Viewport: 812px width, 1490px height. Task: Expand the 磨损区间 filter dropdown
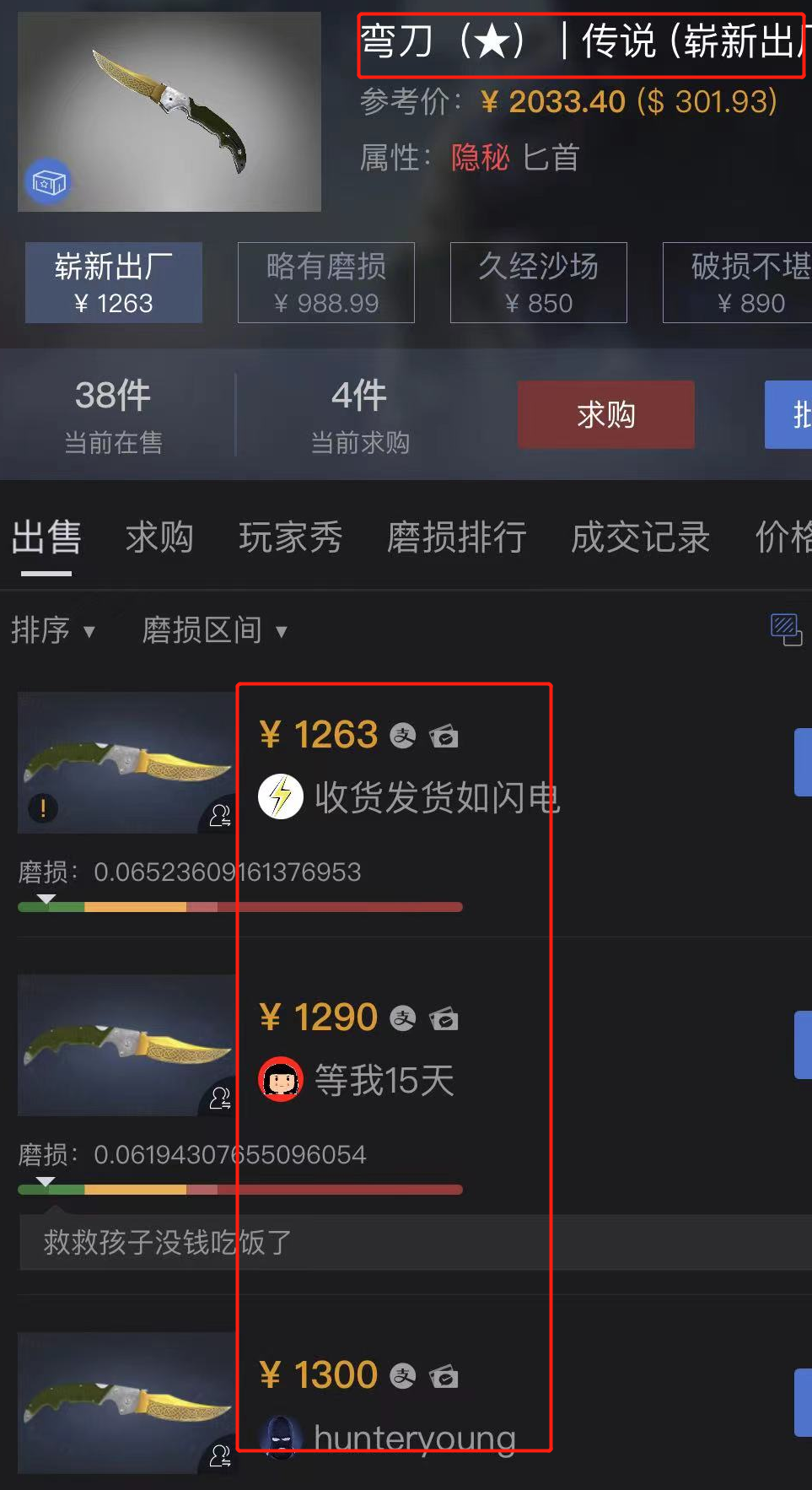[214, 630]
